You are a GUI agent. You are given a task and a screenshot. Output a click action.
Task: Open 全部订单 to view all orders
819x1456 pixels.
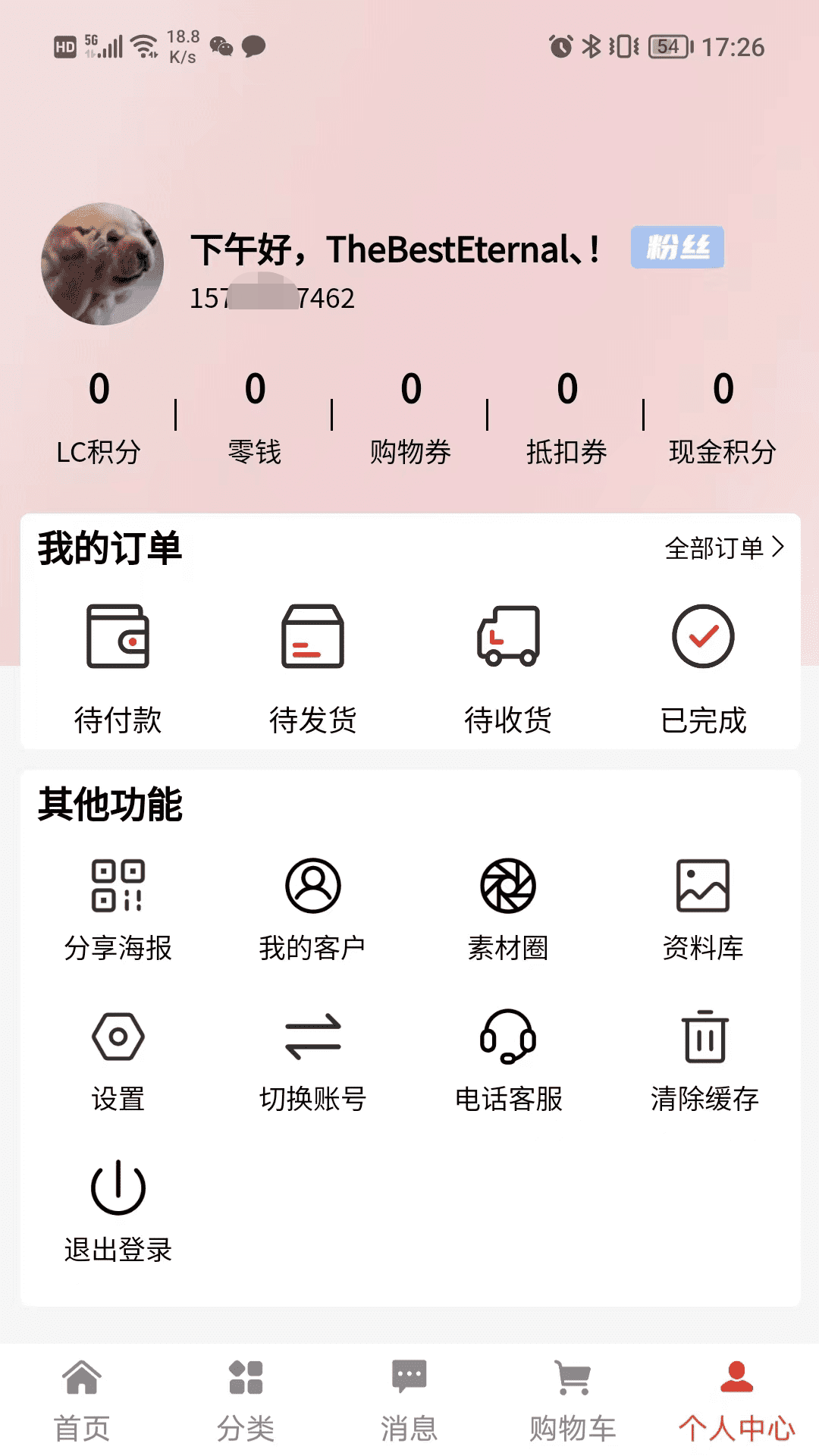tap(724, 548)
